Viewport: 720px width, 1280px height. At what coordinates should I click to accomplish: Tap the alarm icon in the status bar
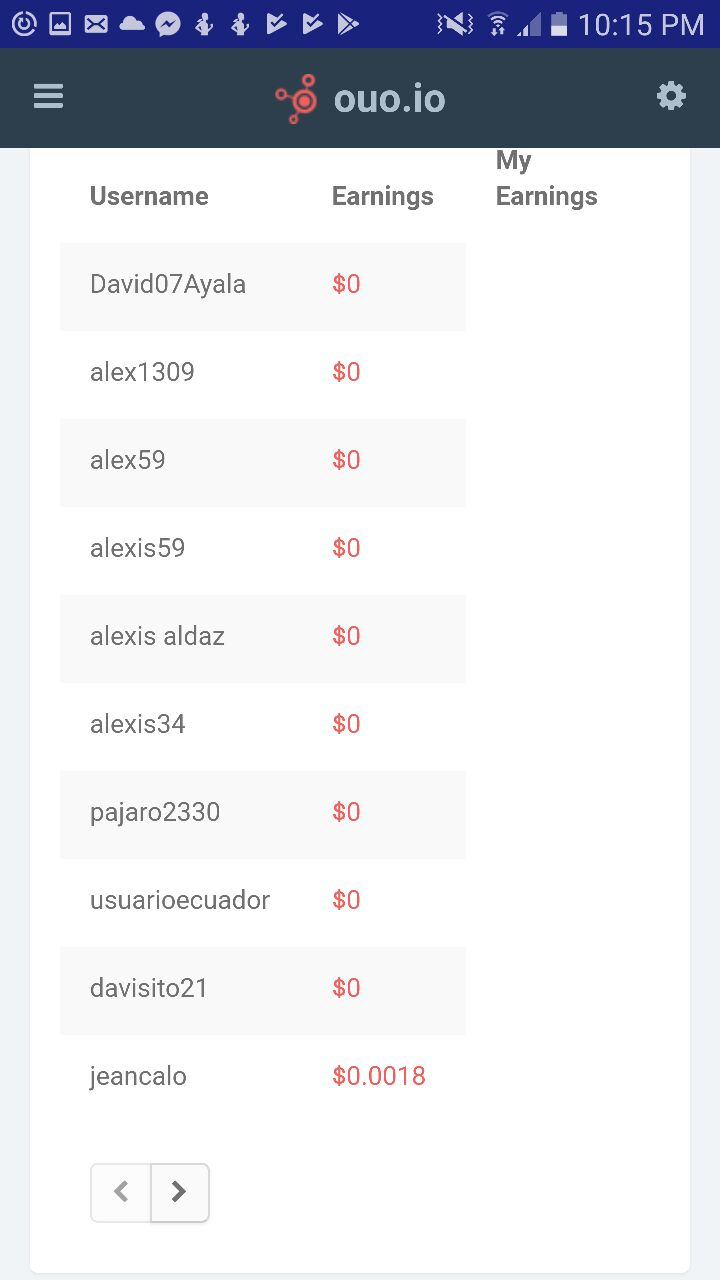(22, 22)
